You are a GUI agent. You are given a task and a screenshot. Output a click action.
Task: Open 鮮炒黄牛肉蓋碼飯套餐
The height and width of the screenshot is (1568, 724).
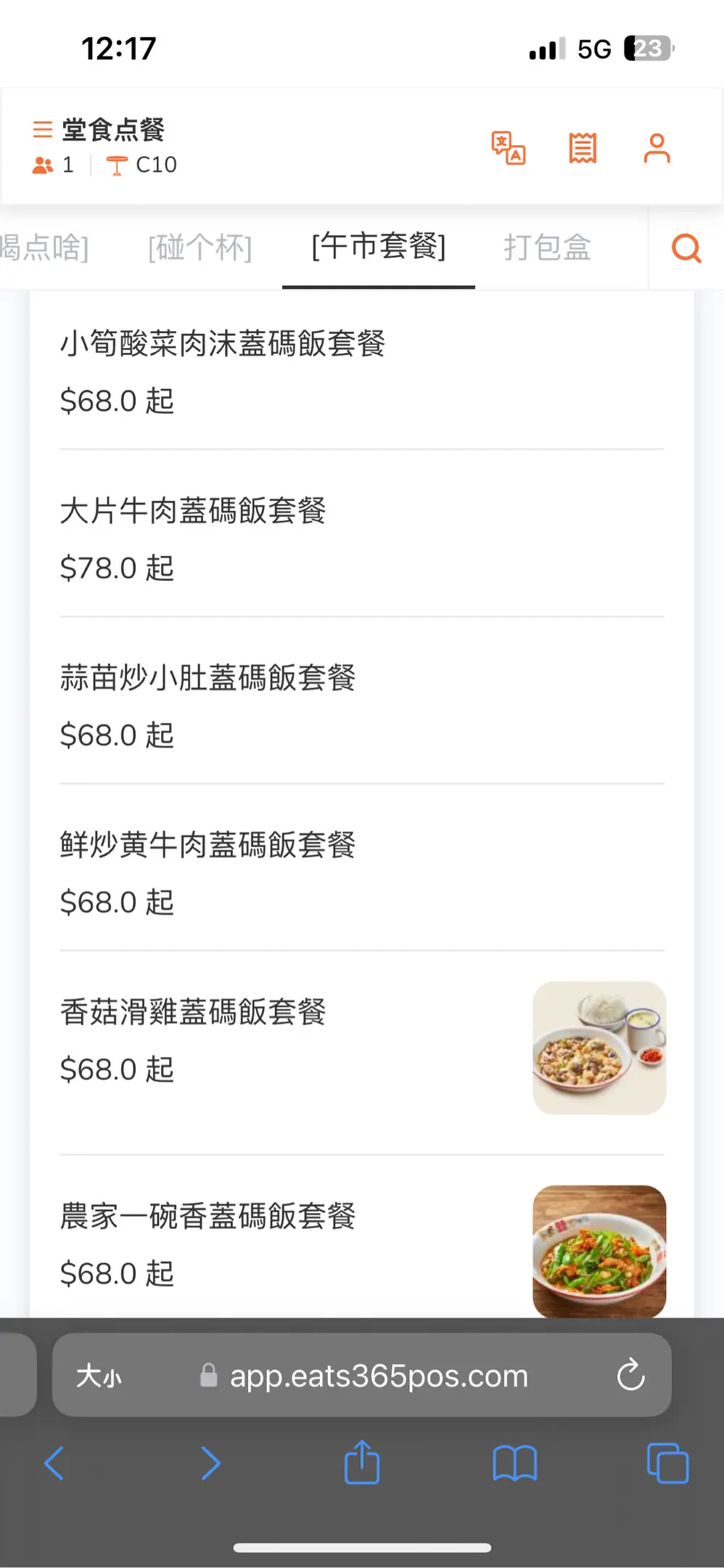[x=362, y=872]
